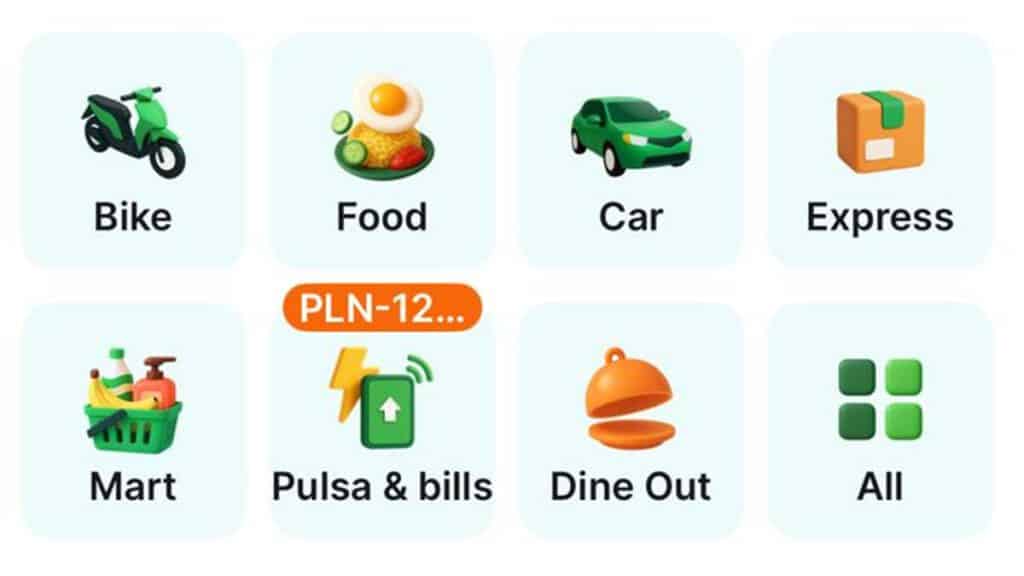The image size is (1024, 576).
Task: View All services
Action: click(x=879, y=420)
